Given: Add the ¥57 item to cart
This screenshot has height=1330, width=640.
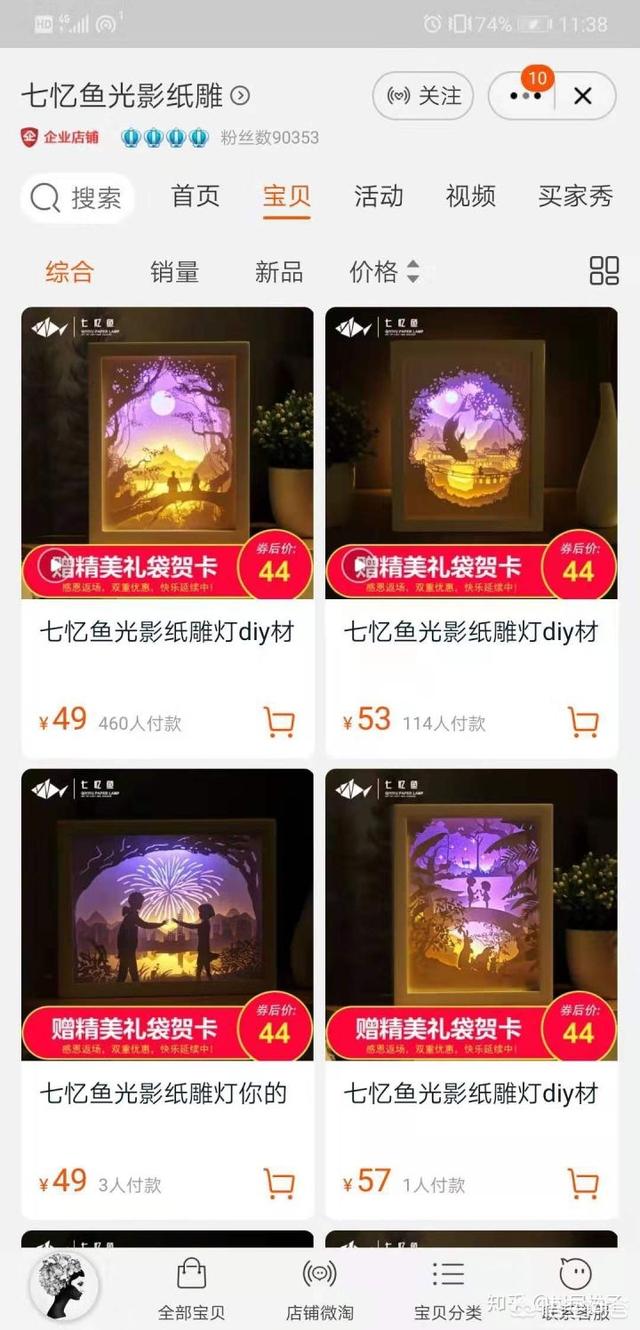Looking at the screenshot, I should coord(583,1183).
